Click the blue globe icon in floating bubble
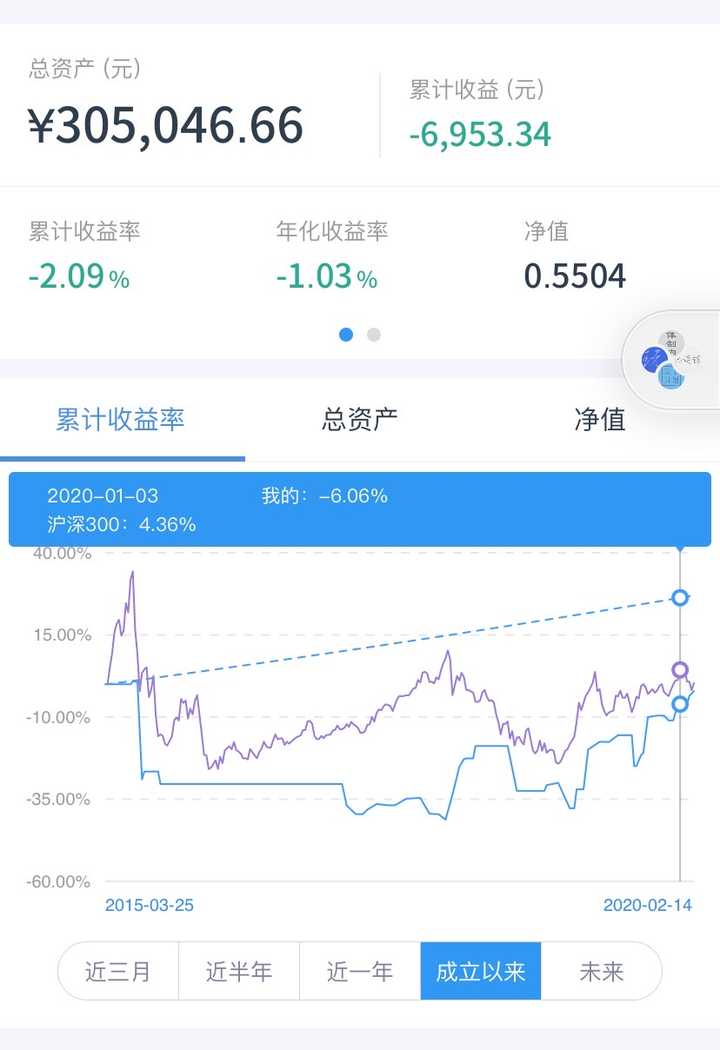Viewport: 720px width, 1050px height. 654,360
